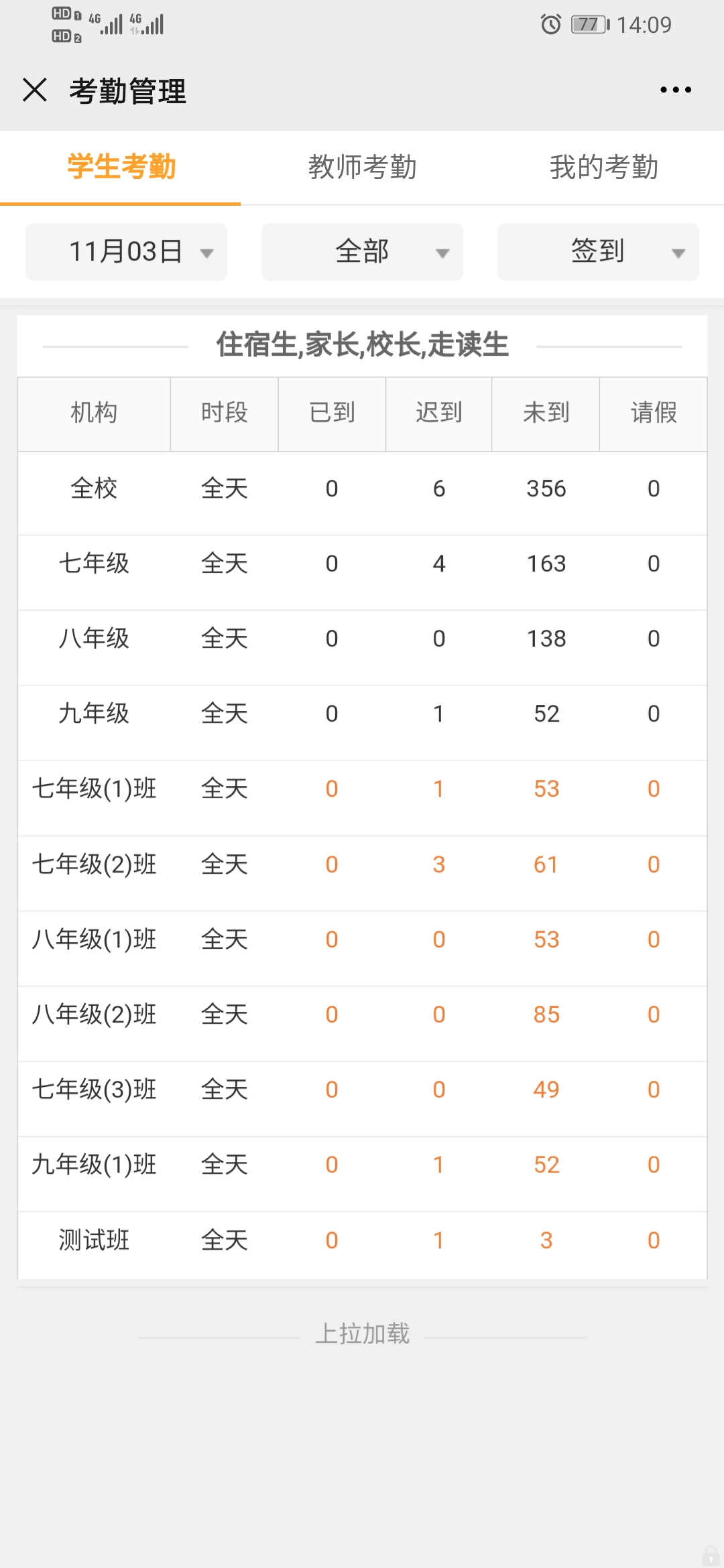Expand the 全部 filter dropdown
This screenshot has height=1568, width=724.
pyautogui.click(x=362, y=252)
